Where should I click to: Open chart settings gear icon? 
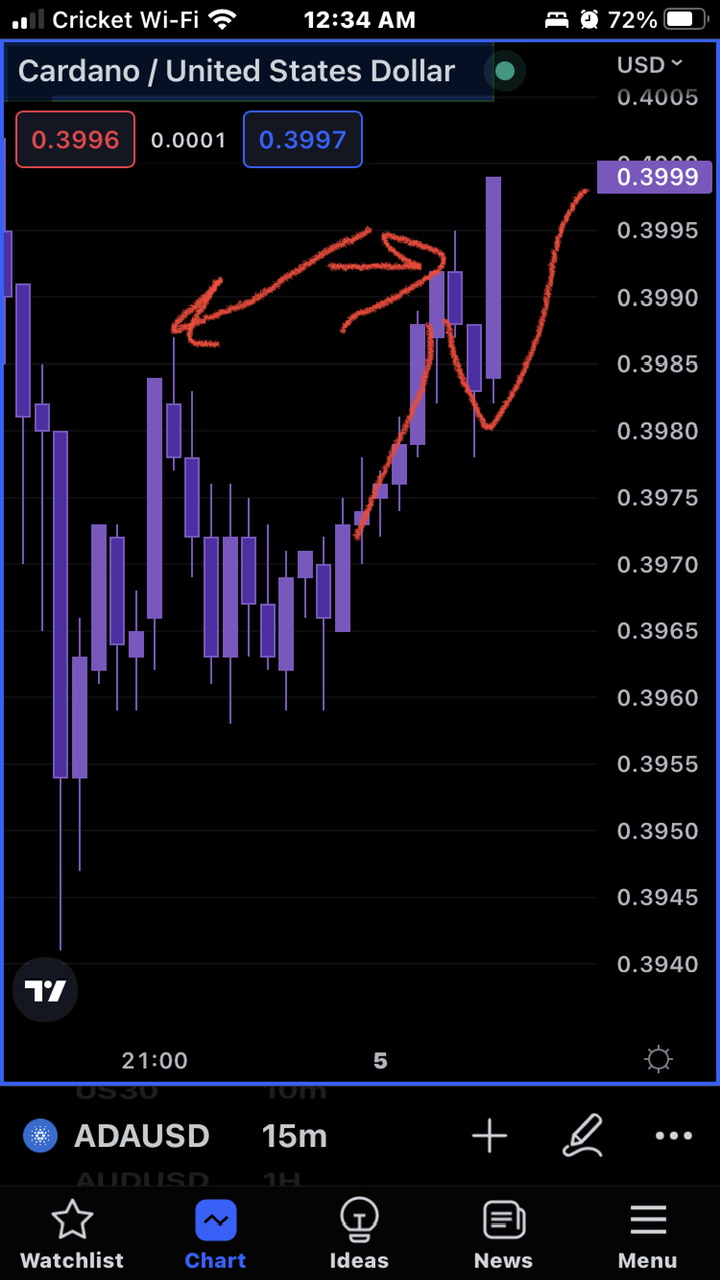658,1060
